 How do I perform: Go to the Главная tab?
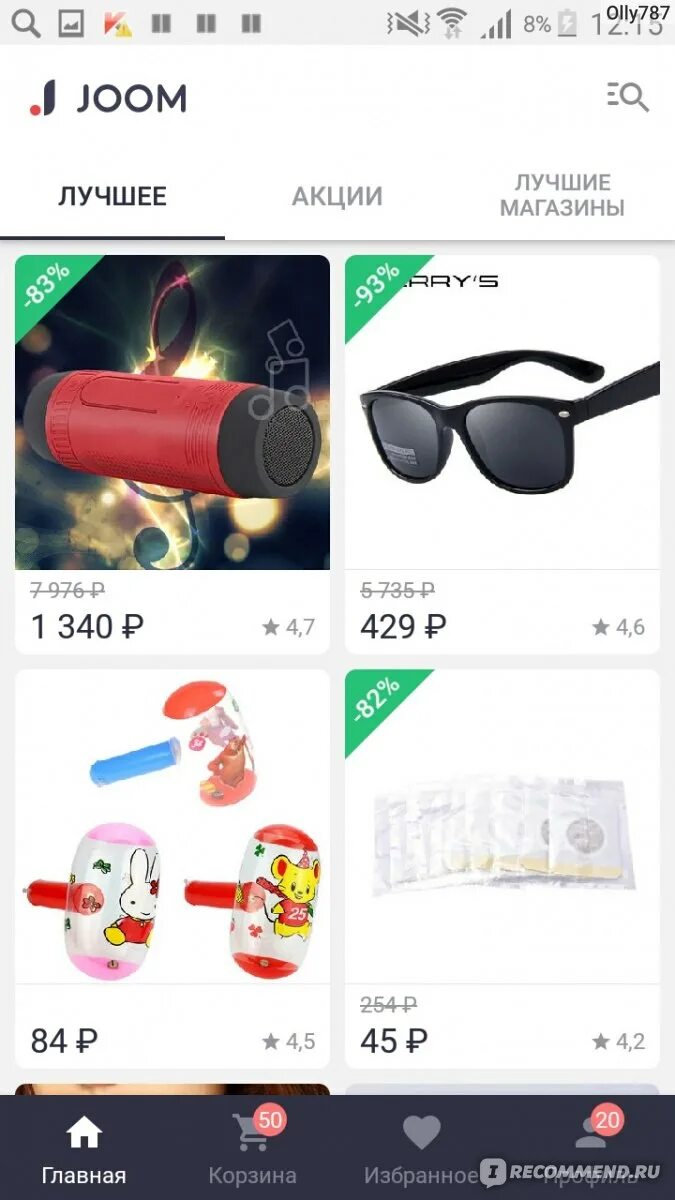coord(84,1149)
